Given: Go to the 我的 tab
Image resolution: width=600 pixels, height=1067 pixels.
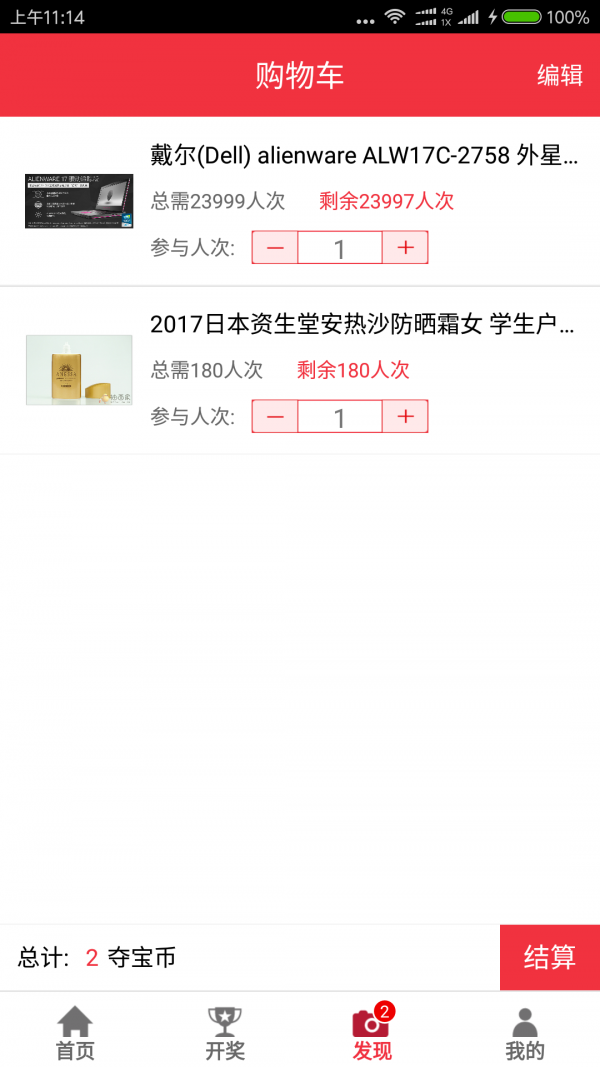Looking at the screenshot, I should [x=524, y=1032].
